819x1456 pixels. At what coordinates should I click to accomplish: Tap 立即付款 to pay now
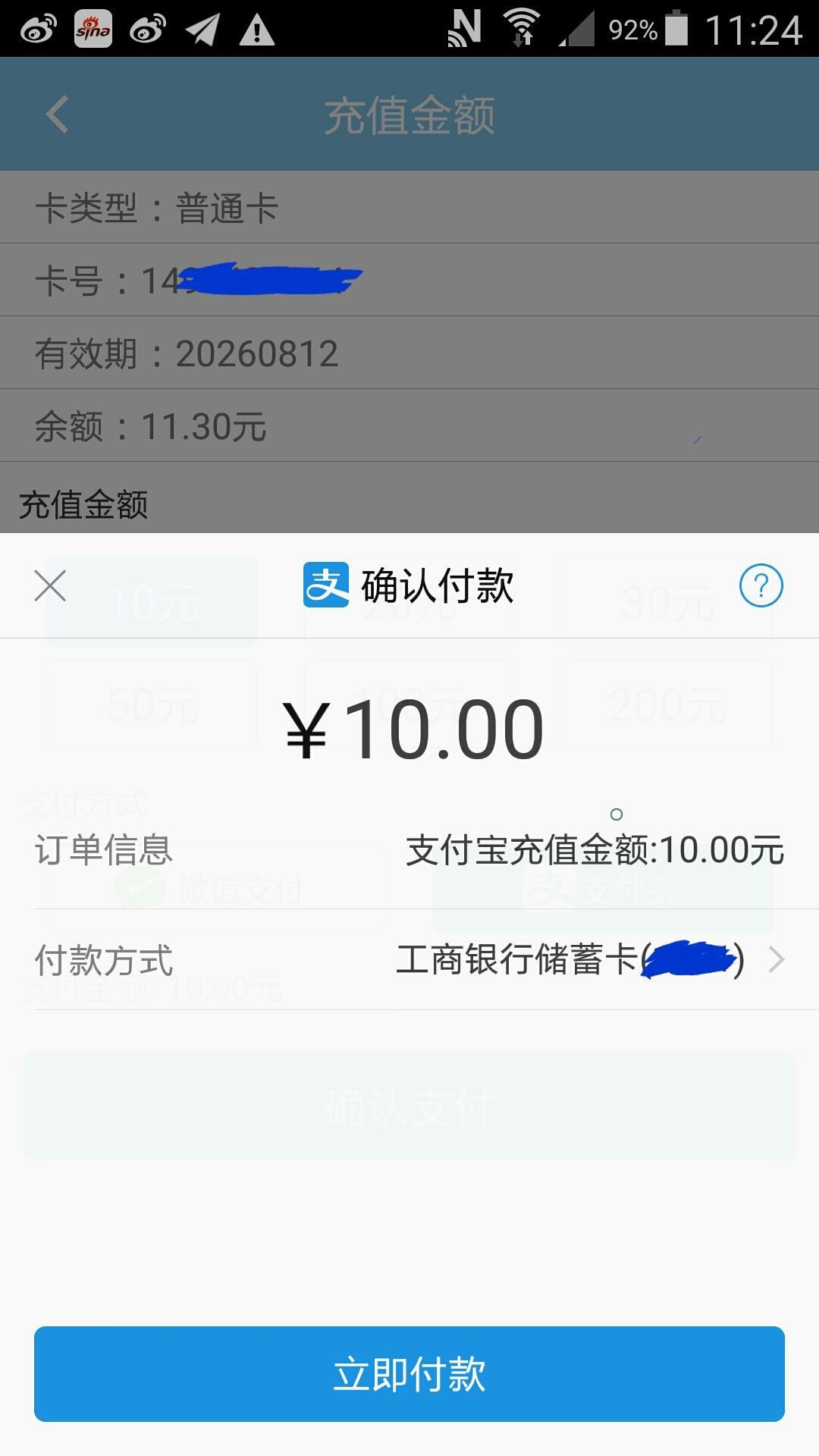[x=409, y=1374]
